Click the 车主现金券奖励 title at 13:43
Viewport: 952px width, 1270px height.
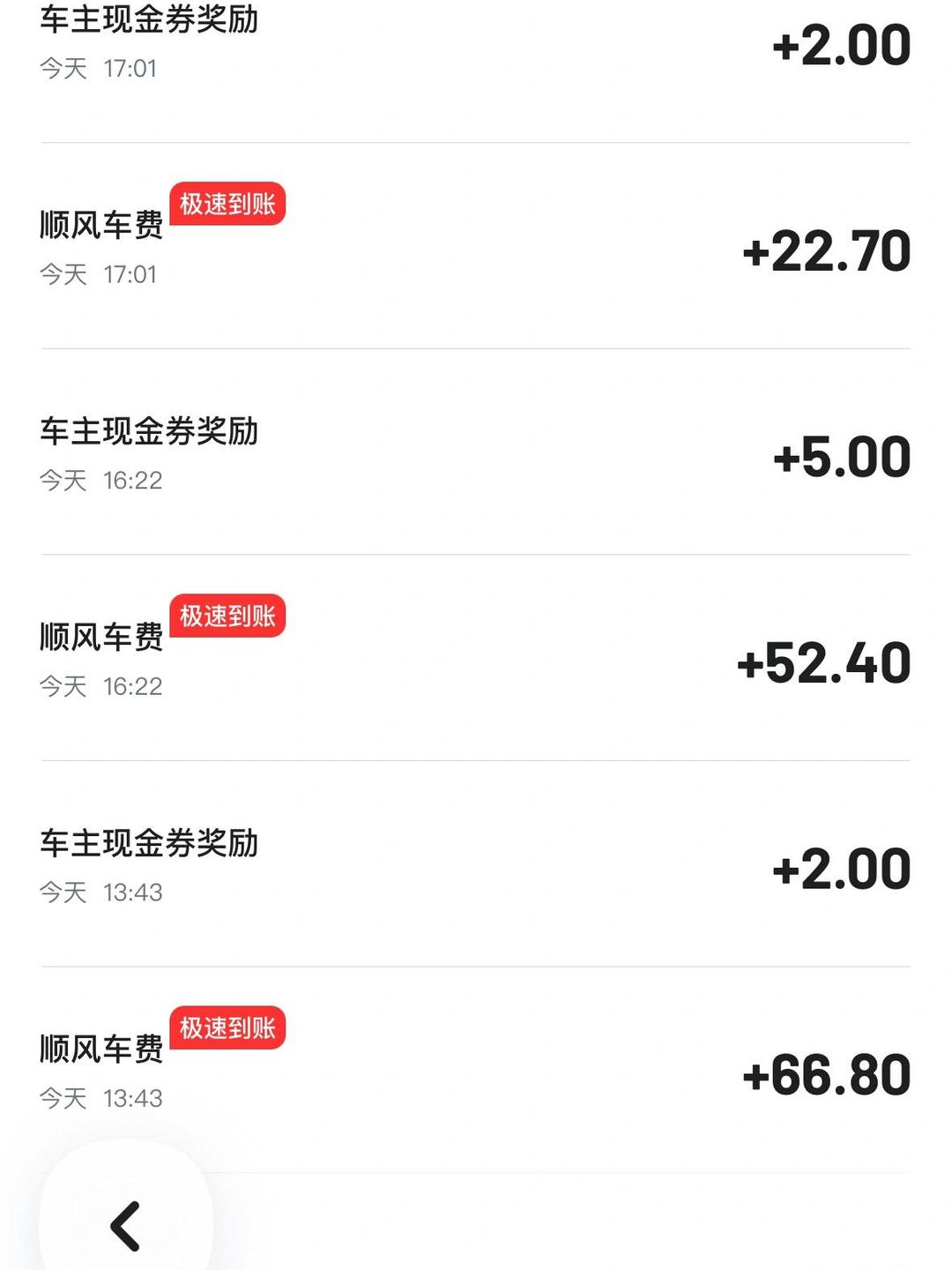point(148,844)
